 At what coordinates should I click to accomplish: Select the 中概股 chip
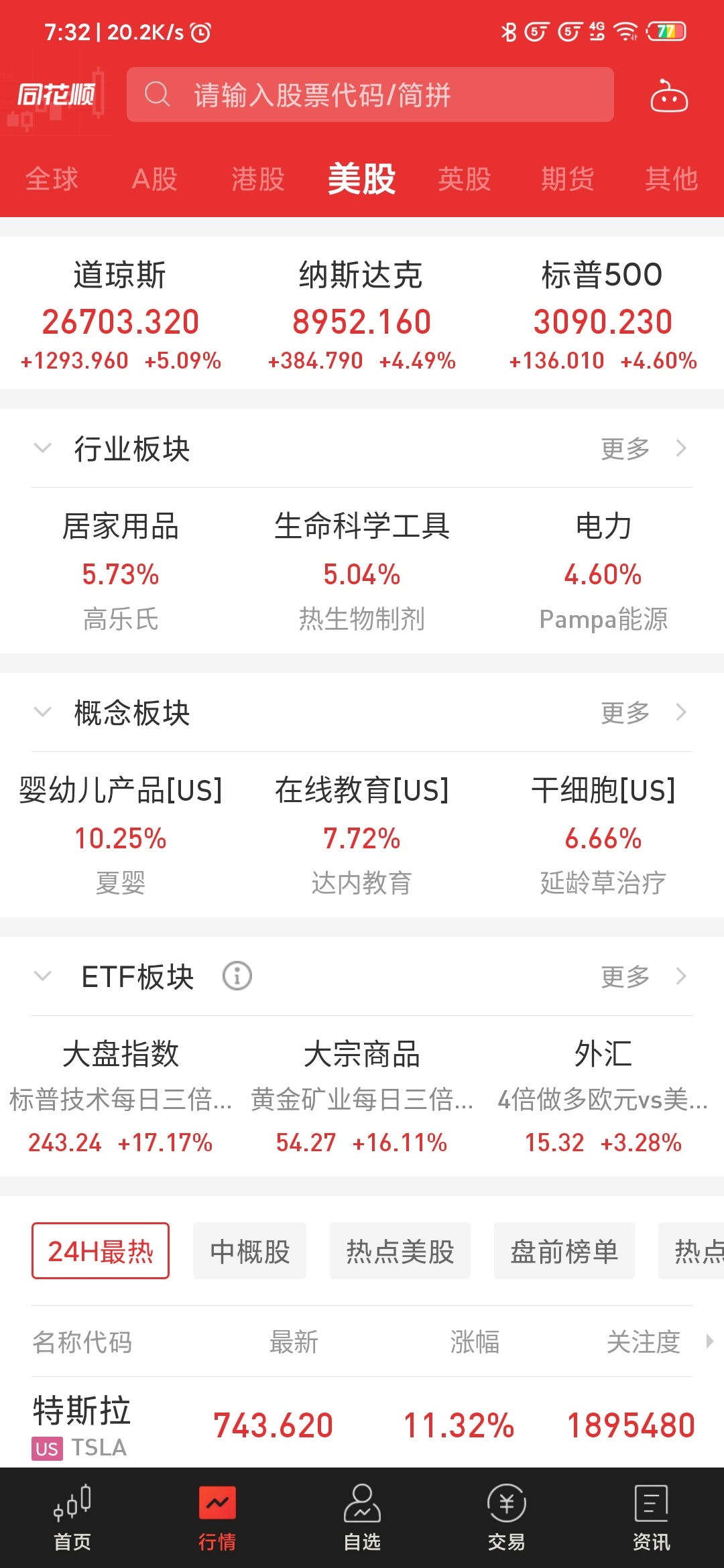[249, 1251]
